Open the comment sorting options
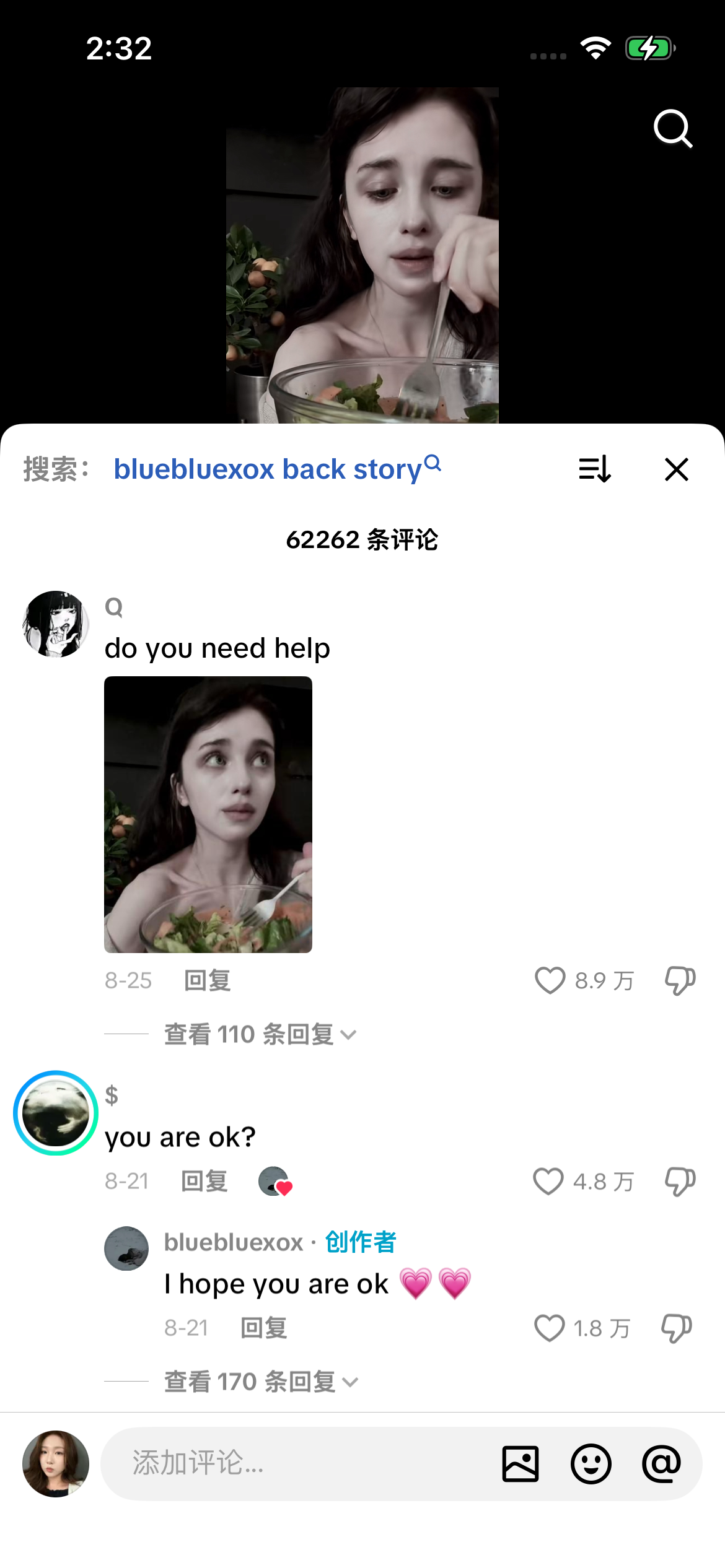Viewport: 725px width, 1568px height. [x=595, y=469]
